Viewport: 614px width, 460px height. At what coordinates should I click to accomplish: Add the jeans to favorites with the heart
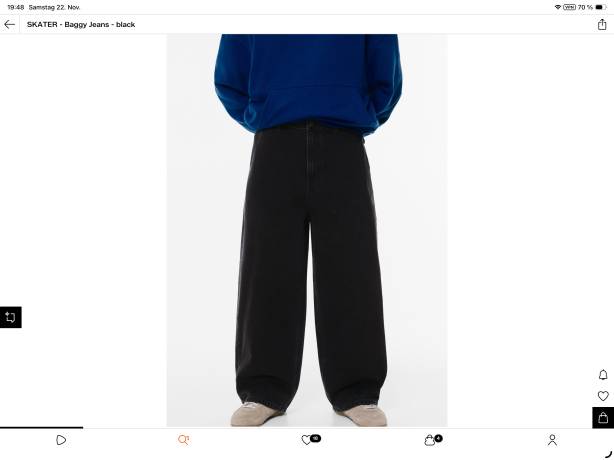point(603,396)
